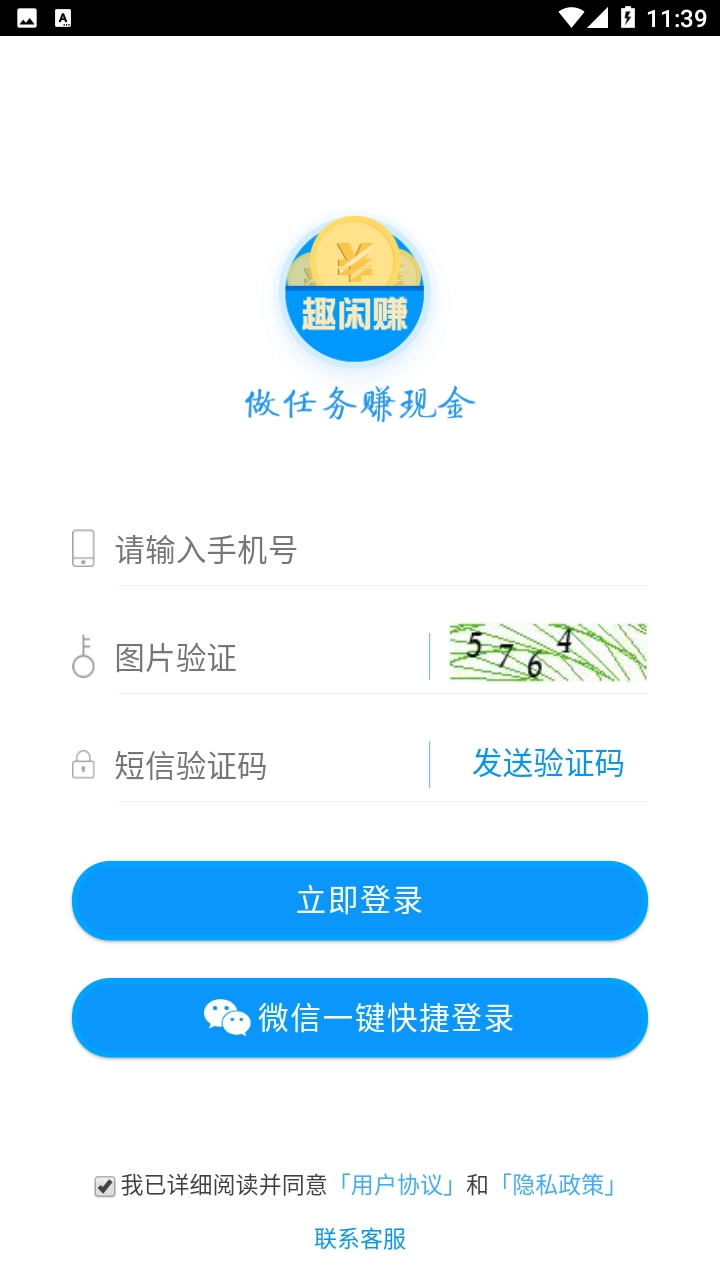The width and height of the screenshot is (720, 1280).
Task: Tap 发送验证码 to send SMS code
Action: 547,764
